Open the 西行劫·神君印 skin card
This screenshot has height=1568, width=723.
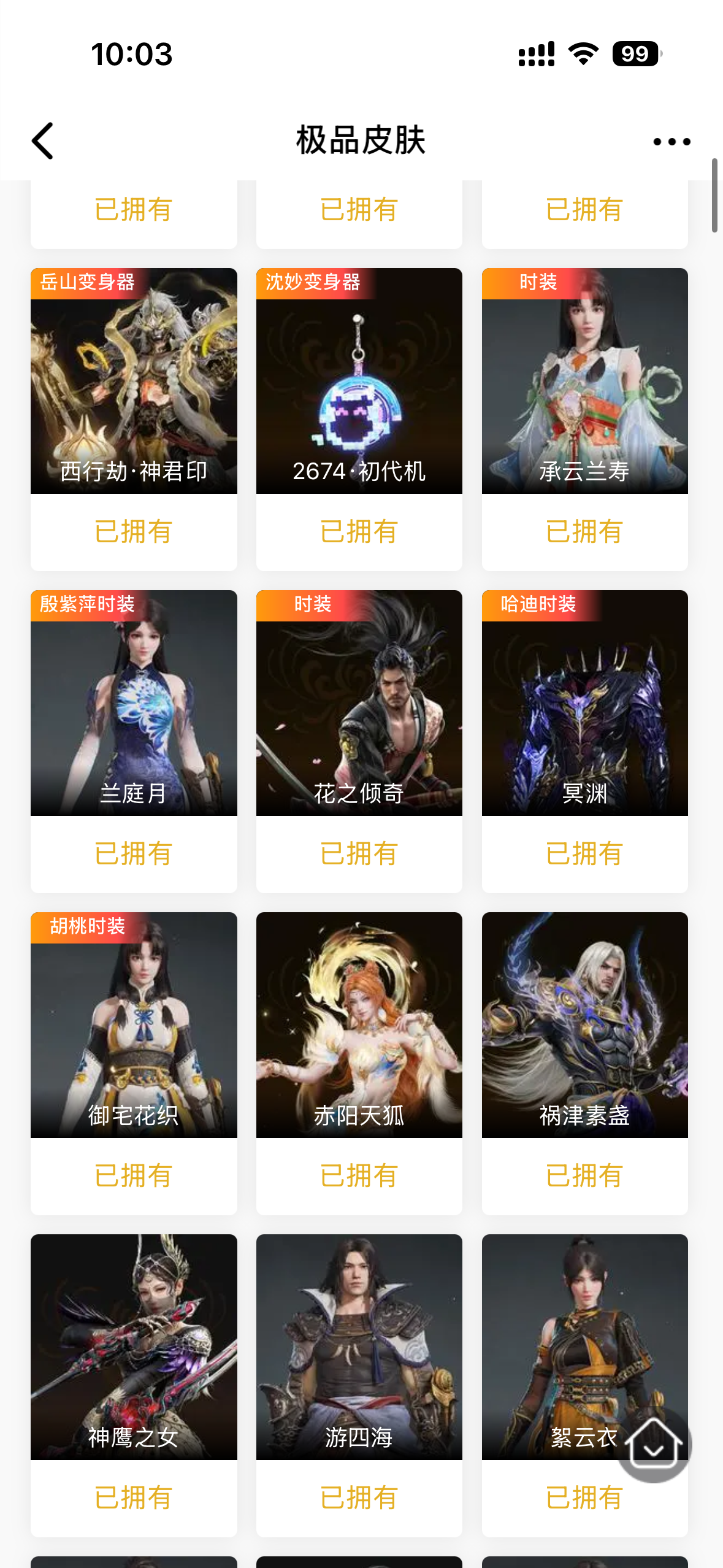click(134, 382)
